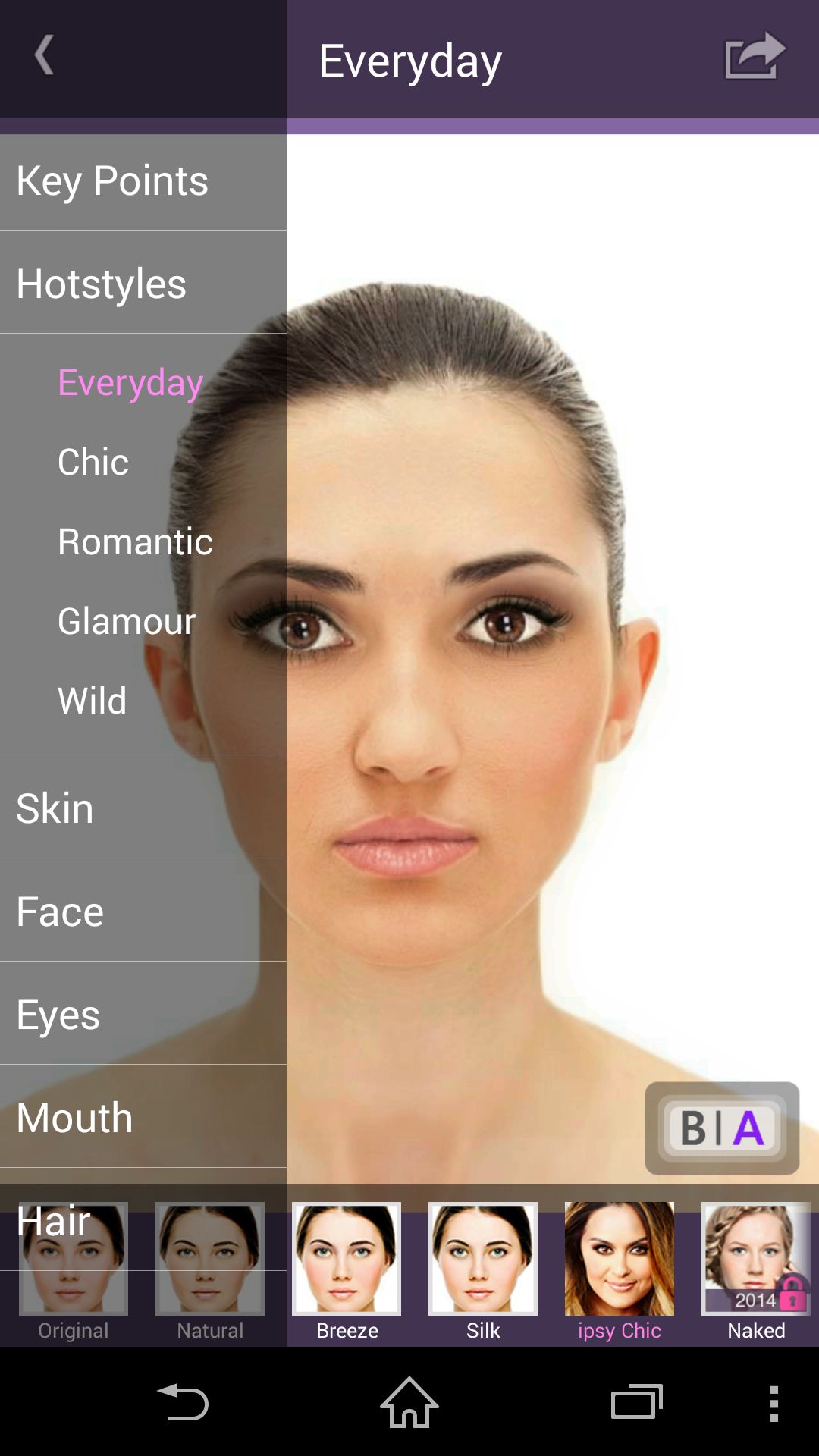The width and height of the screenshot is (819, 1456).
Task: Tap the back chevron in the header
Action: coord(45,55)
